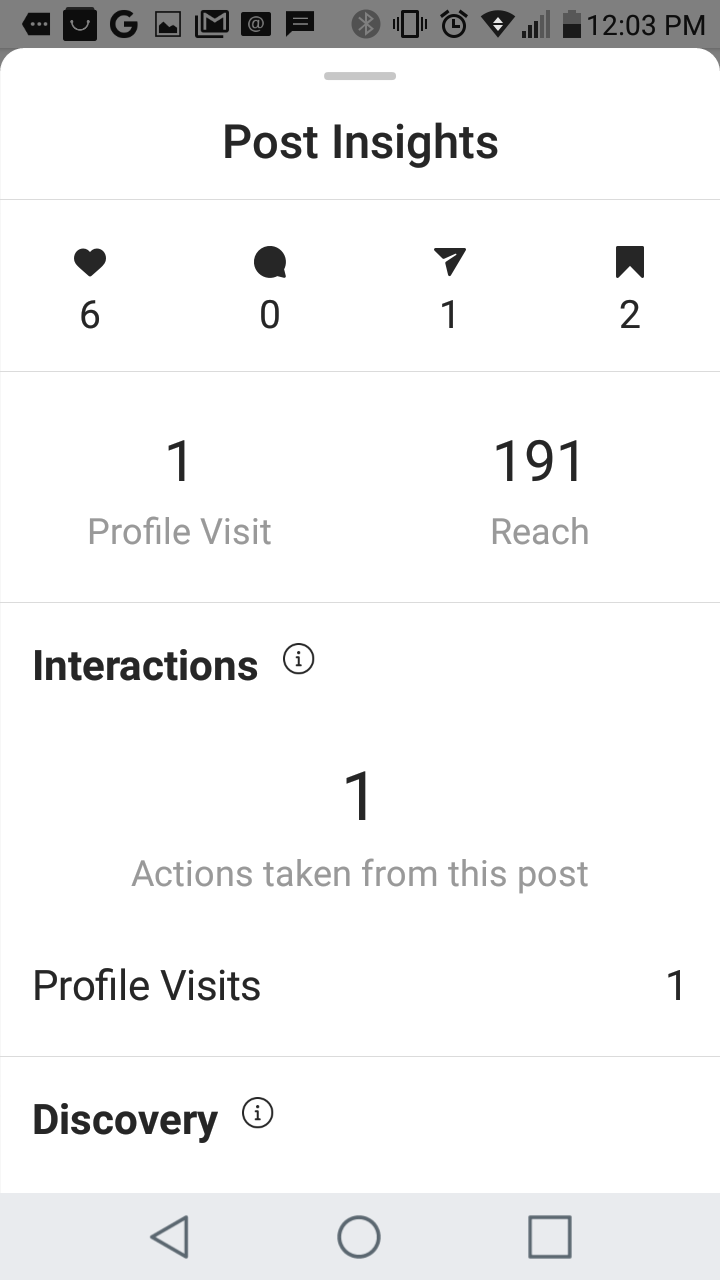
Task: Open the recent apps view
Action: (550, 1237)
